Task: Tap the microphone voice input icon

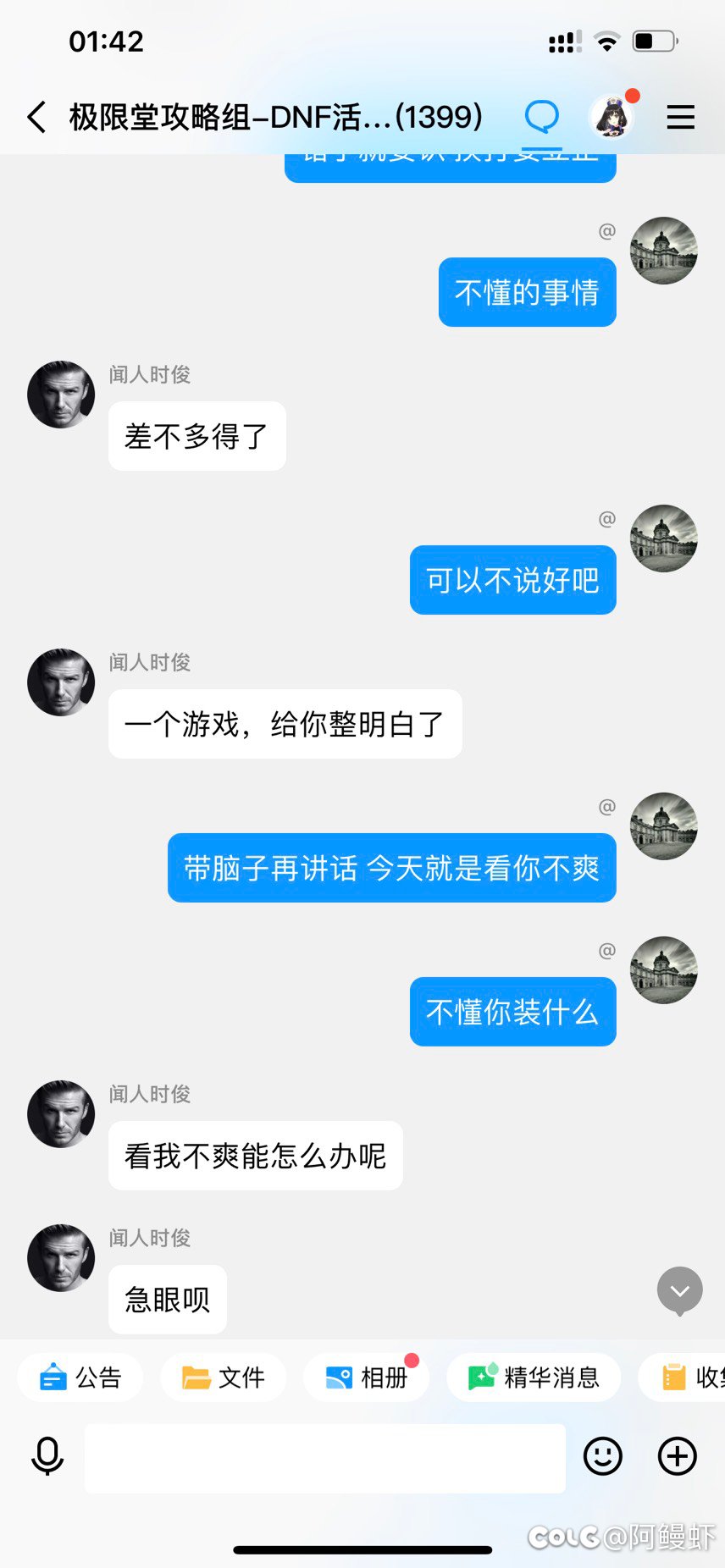Action: coord(47,1456)
